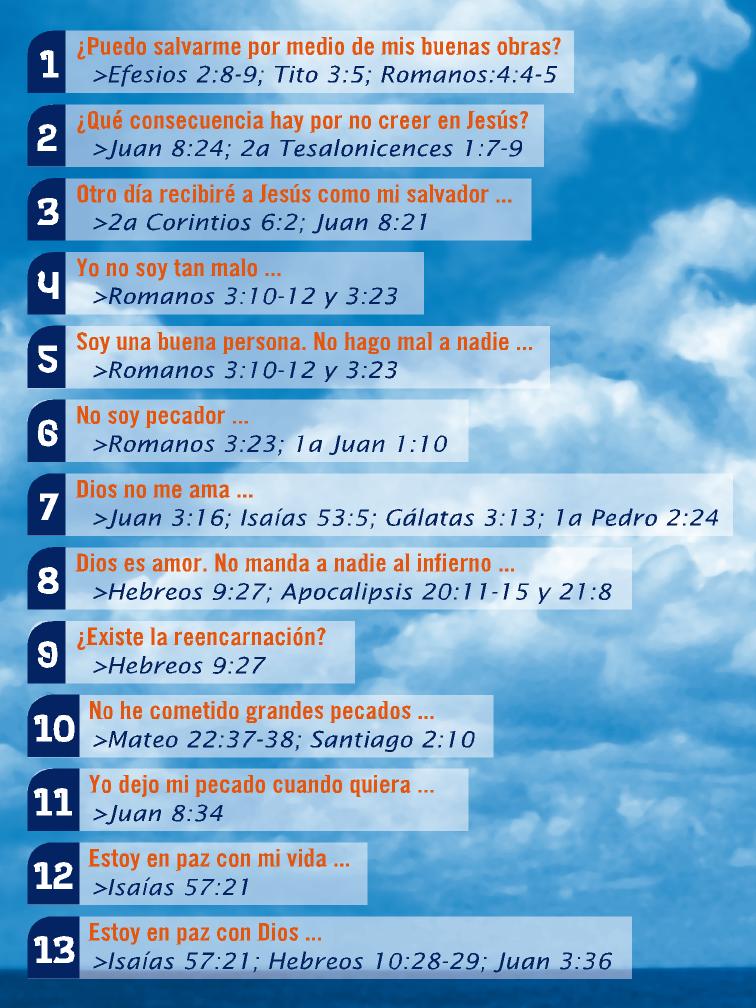Open question 2 about no creer en Jesús
This screenshot has width=756, height=1008.
(302, 135)
